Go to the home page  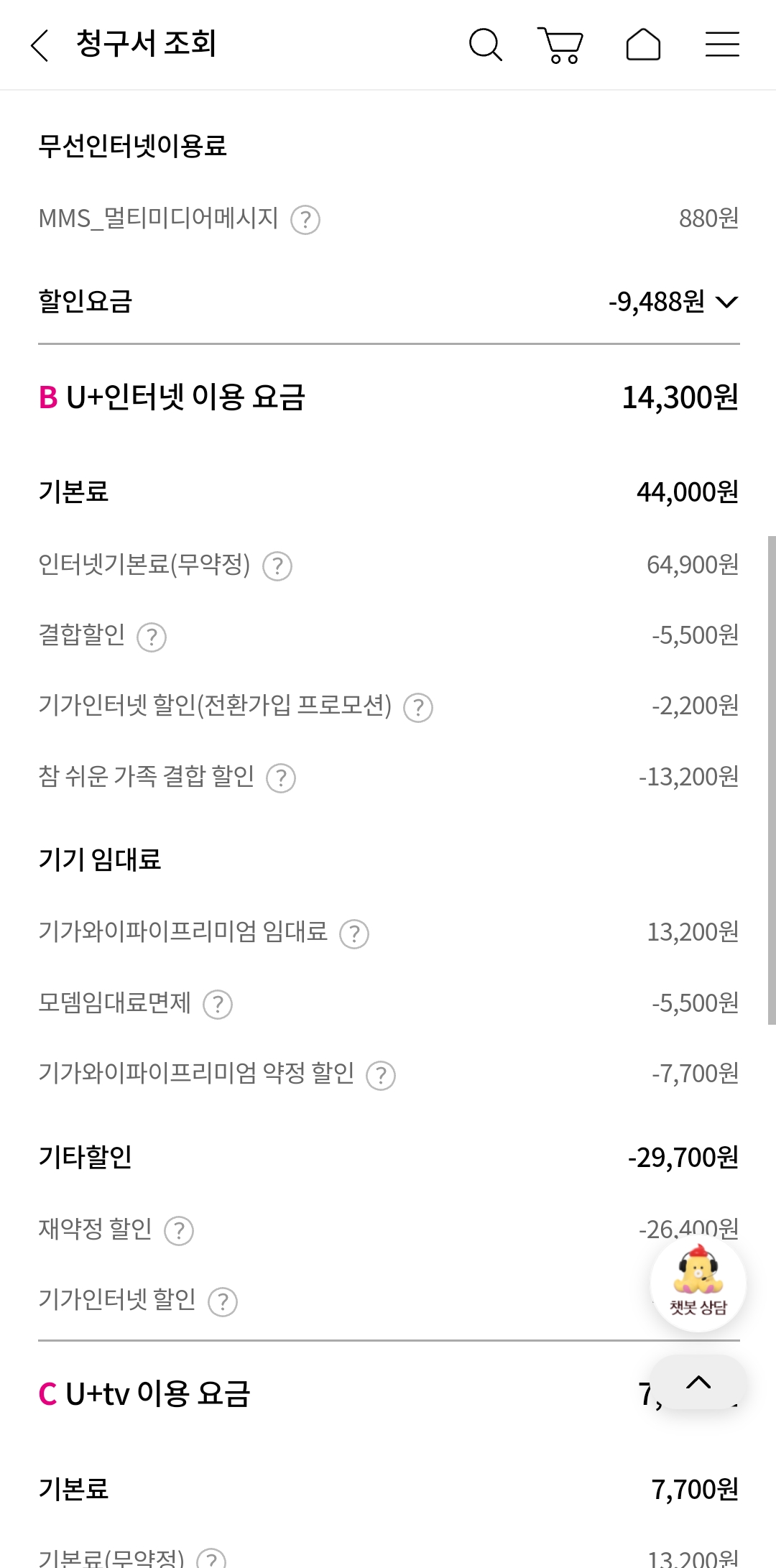point(643,45)
